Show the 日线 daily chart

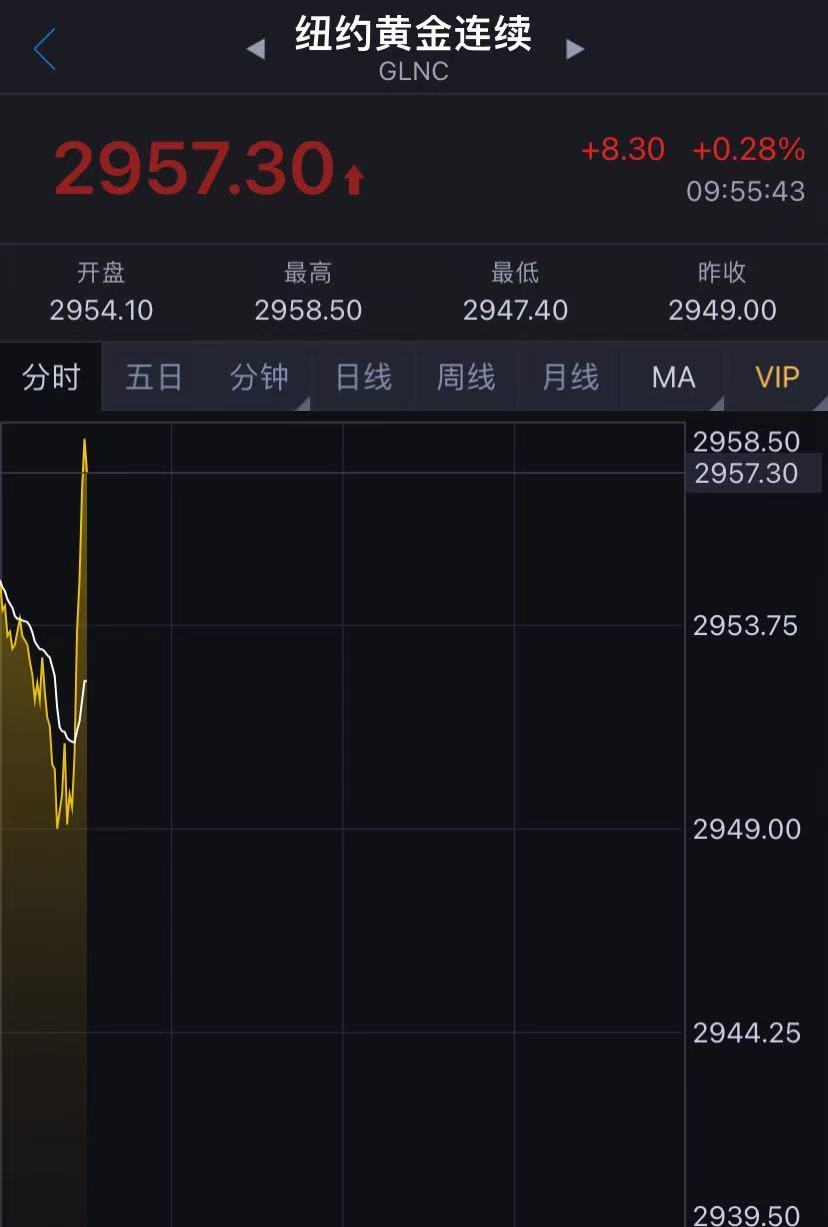363,377
